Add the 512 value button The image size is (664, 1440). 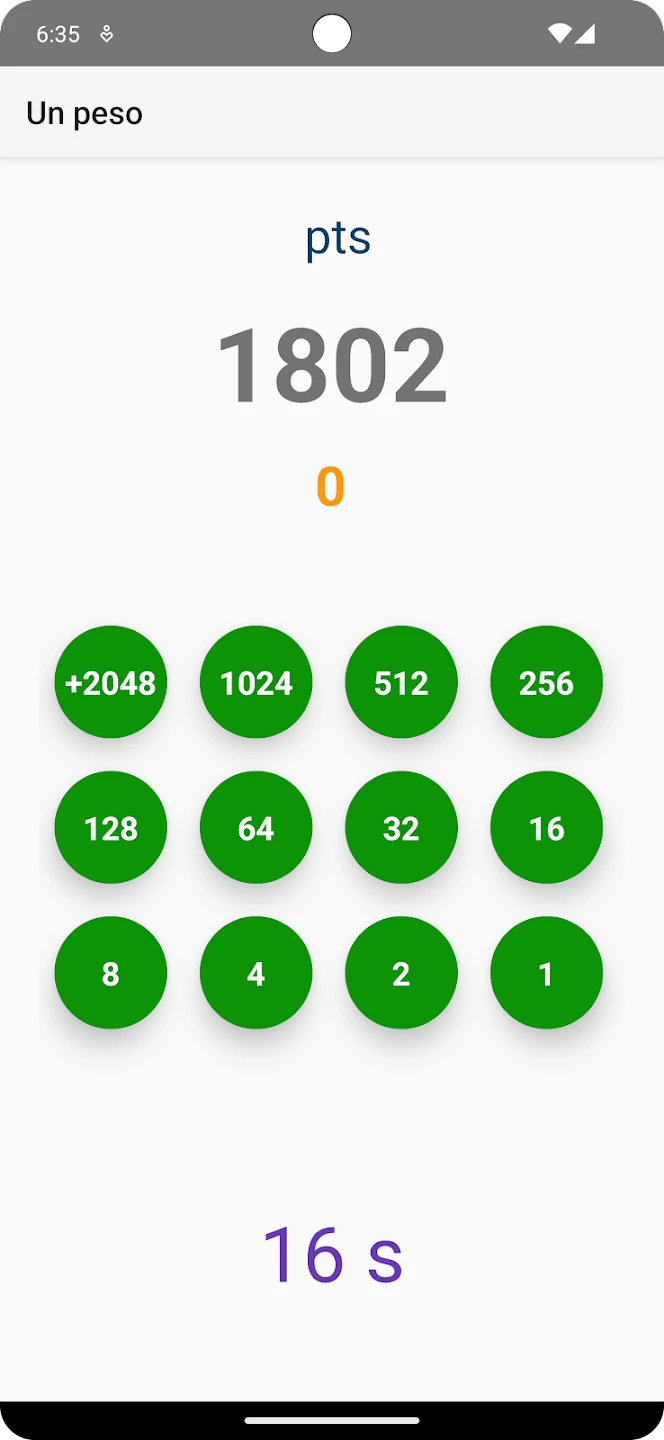click(x=401, y=682)
